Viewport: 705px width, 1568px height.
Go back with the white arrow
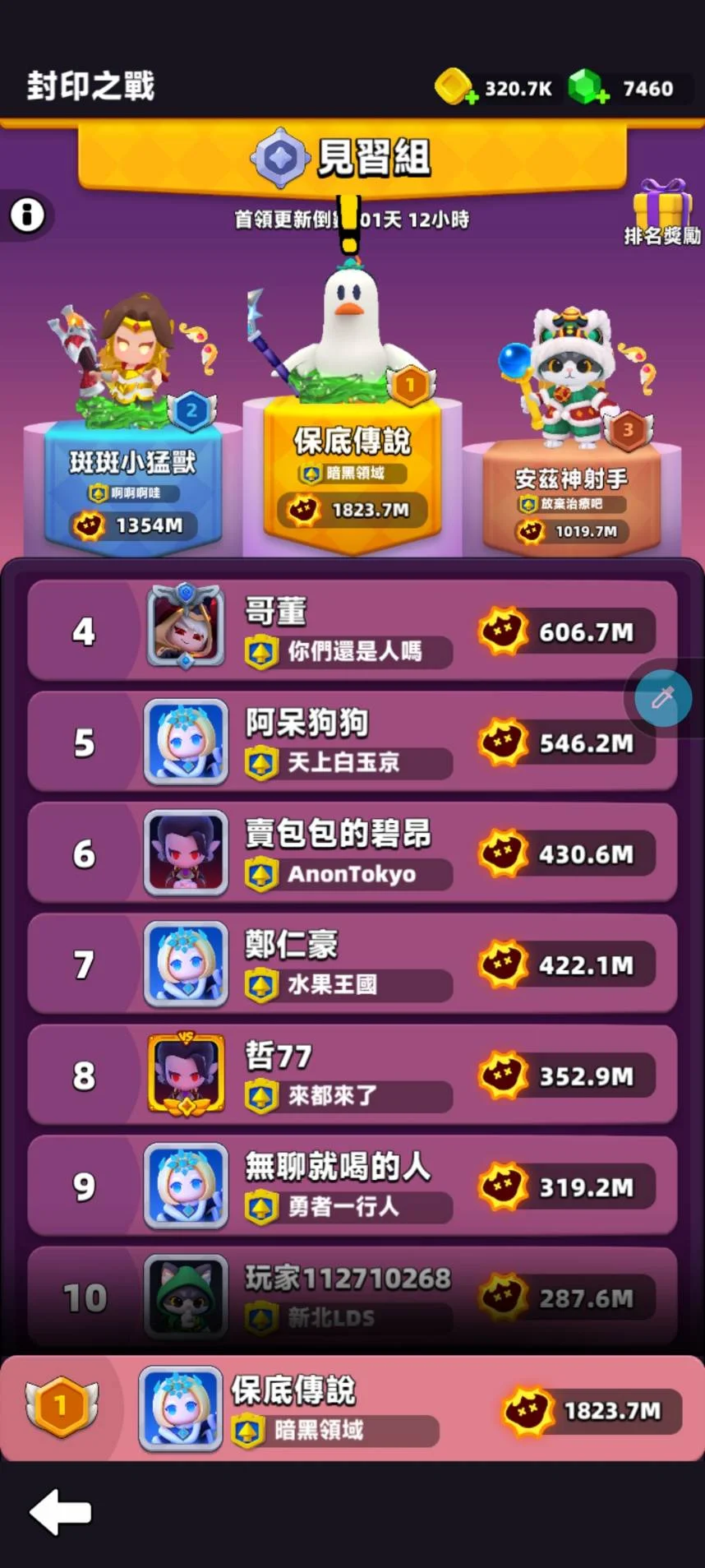(60, 1511)
